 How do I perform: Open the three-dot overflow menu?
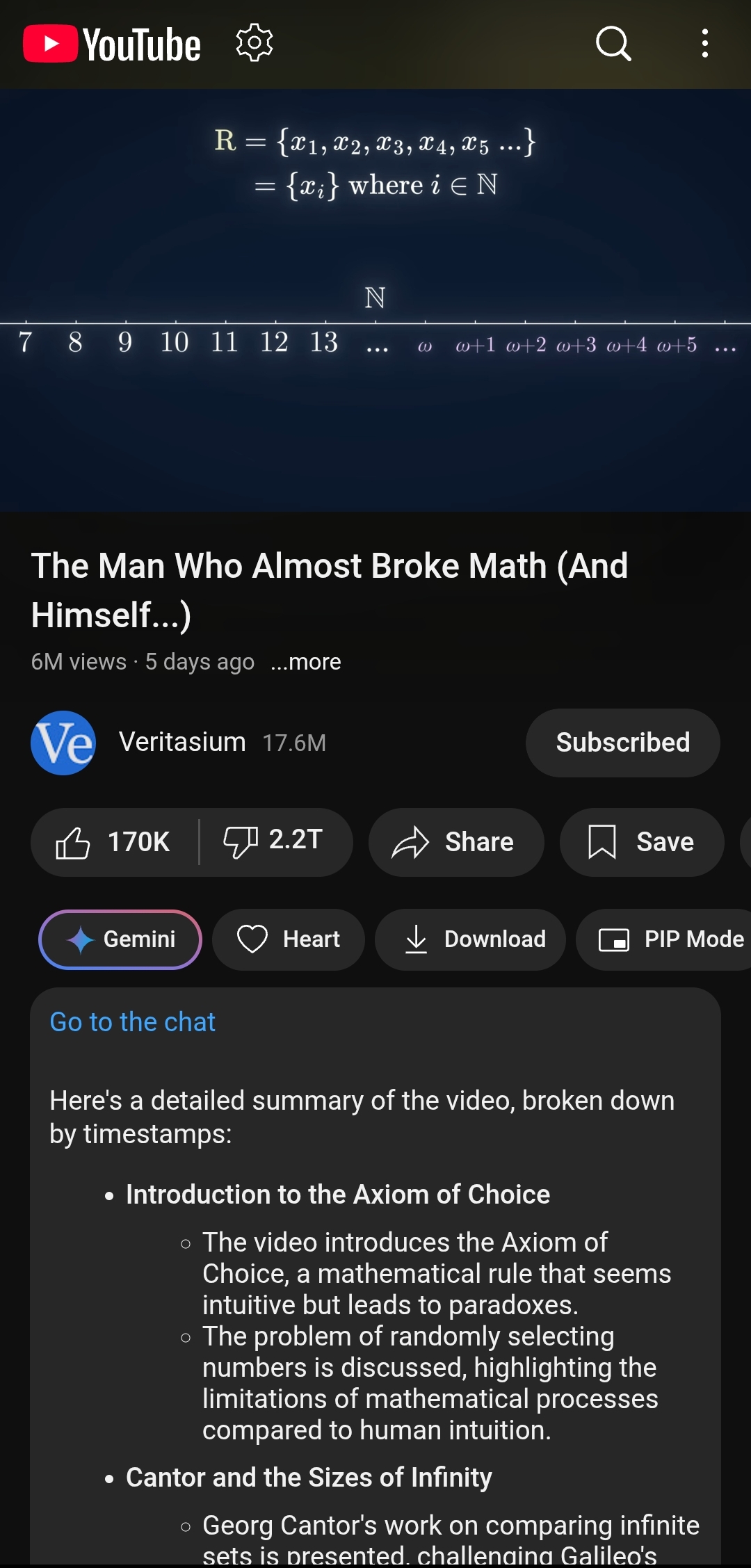coord(704,44)
